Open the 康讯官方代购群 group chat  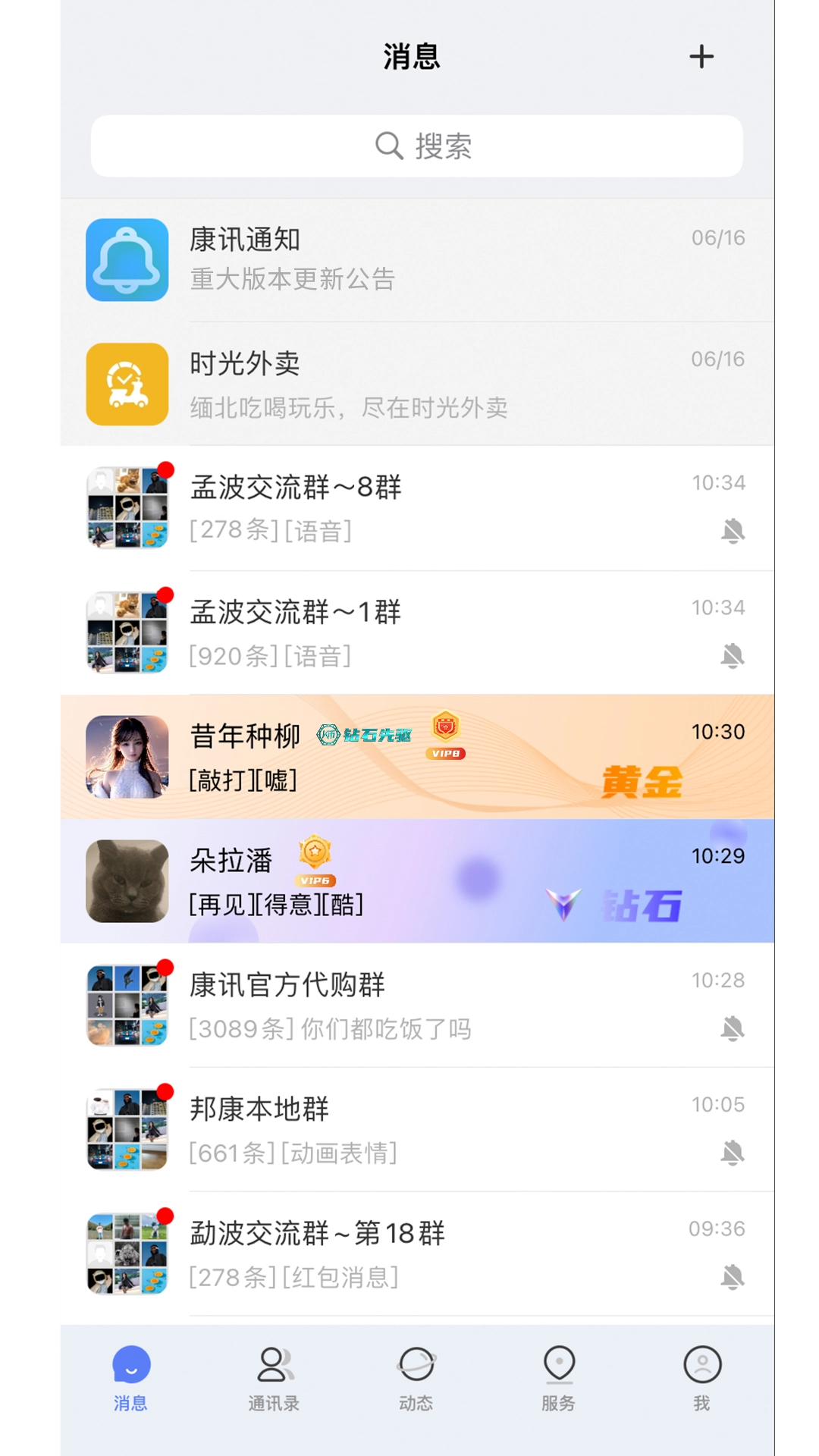[x=417, y=1006]
